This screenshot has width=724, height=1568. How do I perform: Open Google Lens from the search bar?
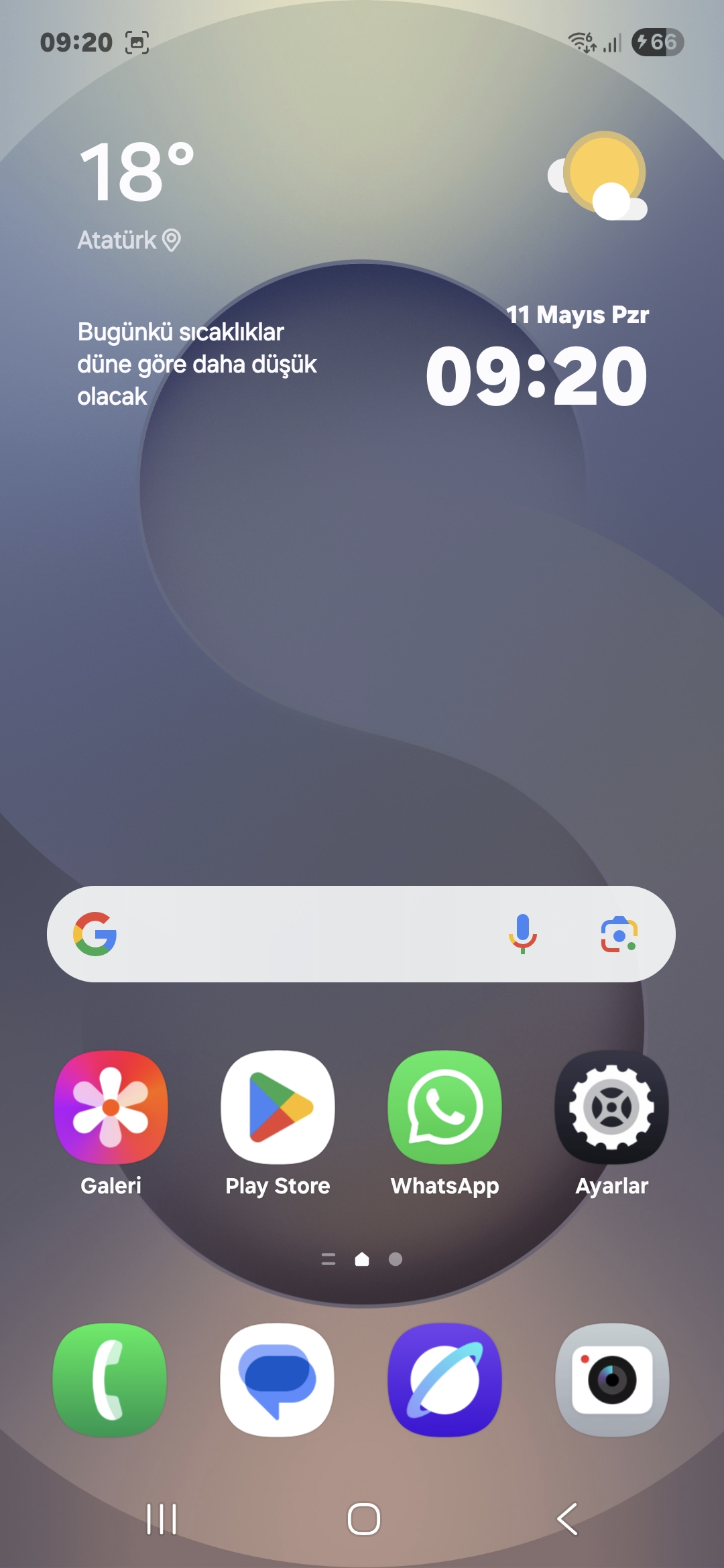(619, 934)
